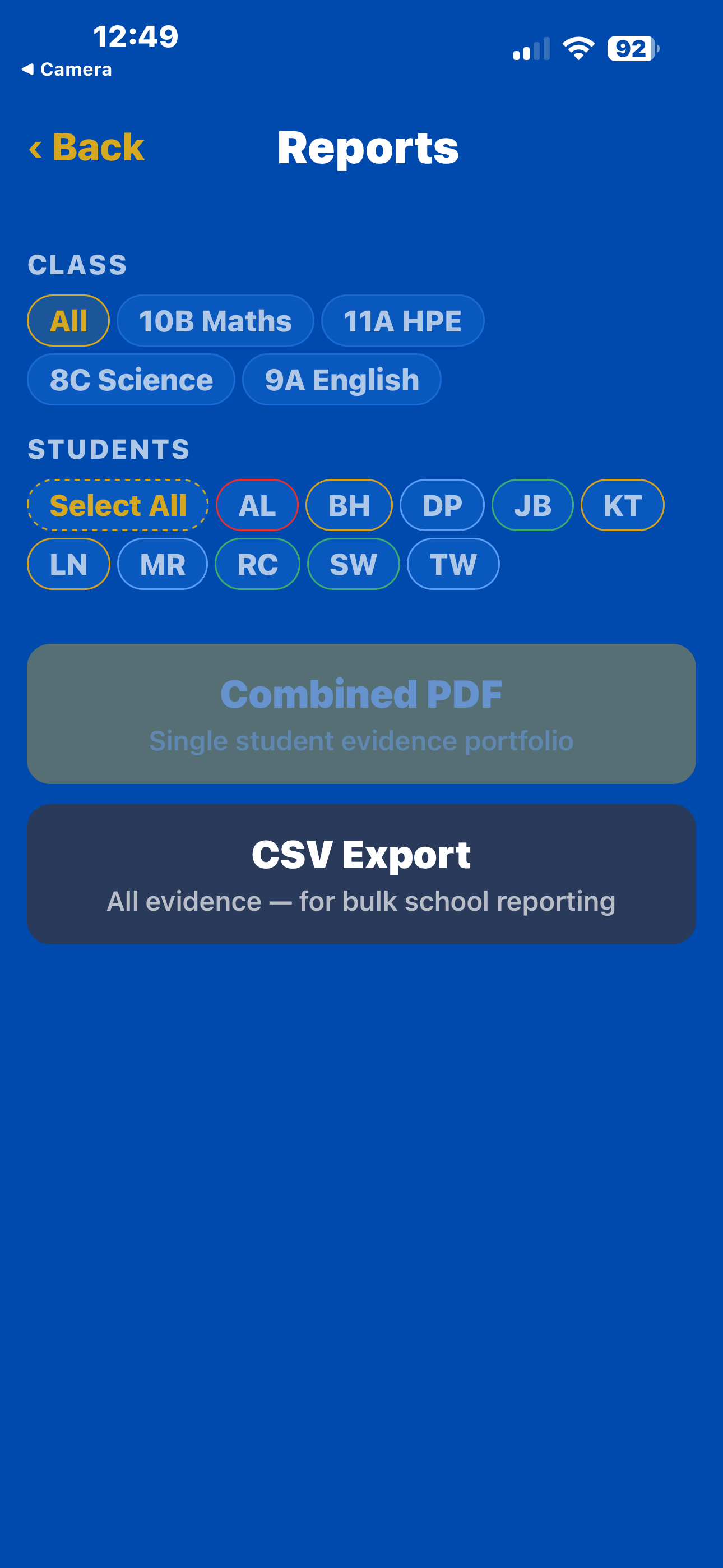Deselect student KT
The width and height of the screenshot is (723, 1568).
pyautogui.click(x=622, y=505)
